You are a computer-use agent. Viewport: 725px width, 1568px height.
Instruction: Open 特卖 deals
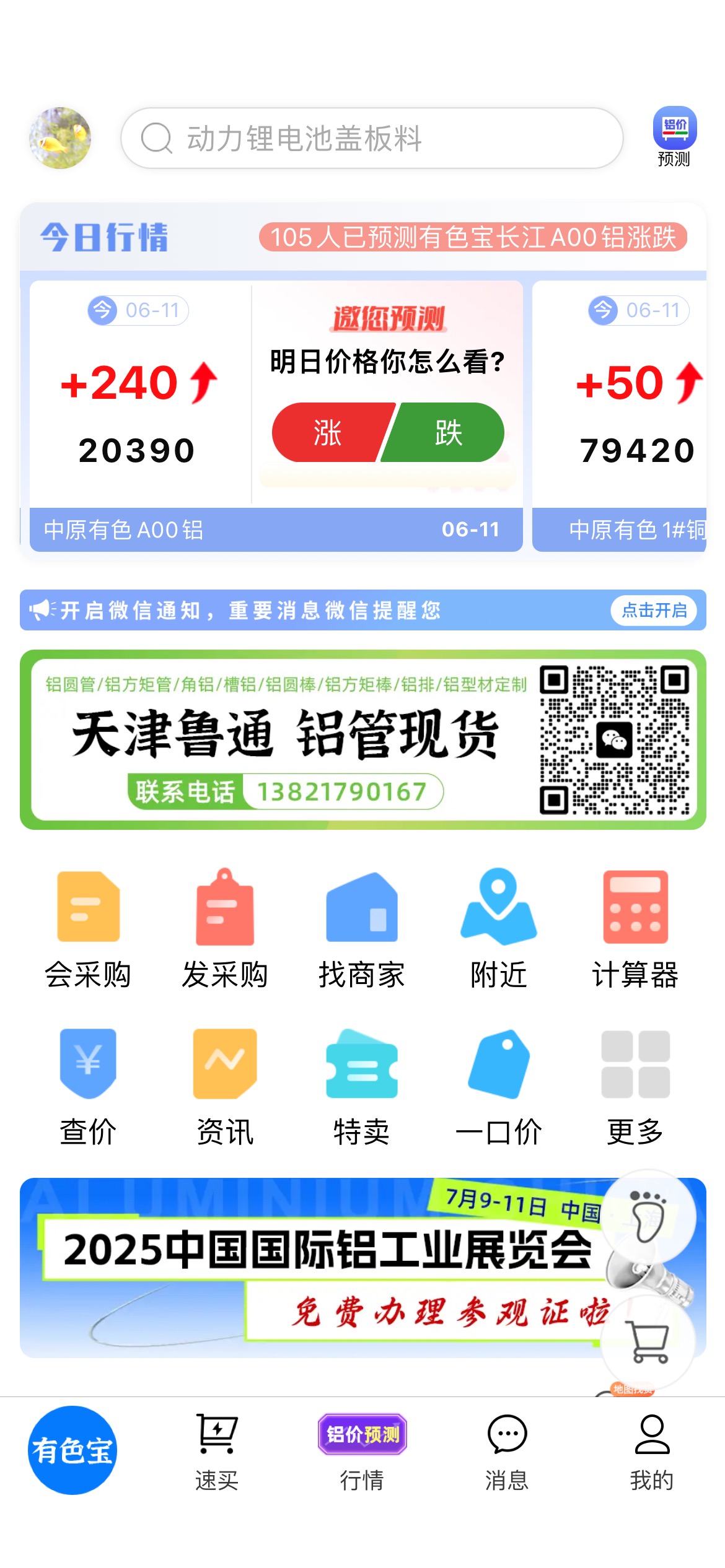pos(362,1087)
